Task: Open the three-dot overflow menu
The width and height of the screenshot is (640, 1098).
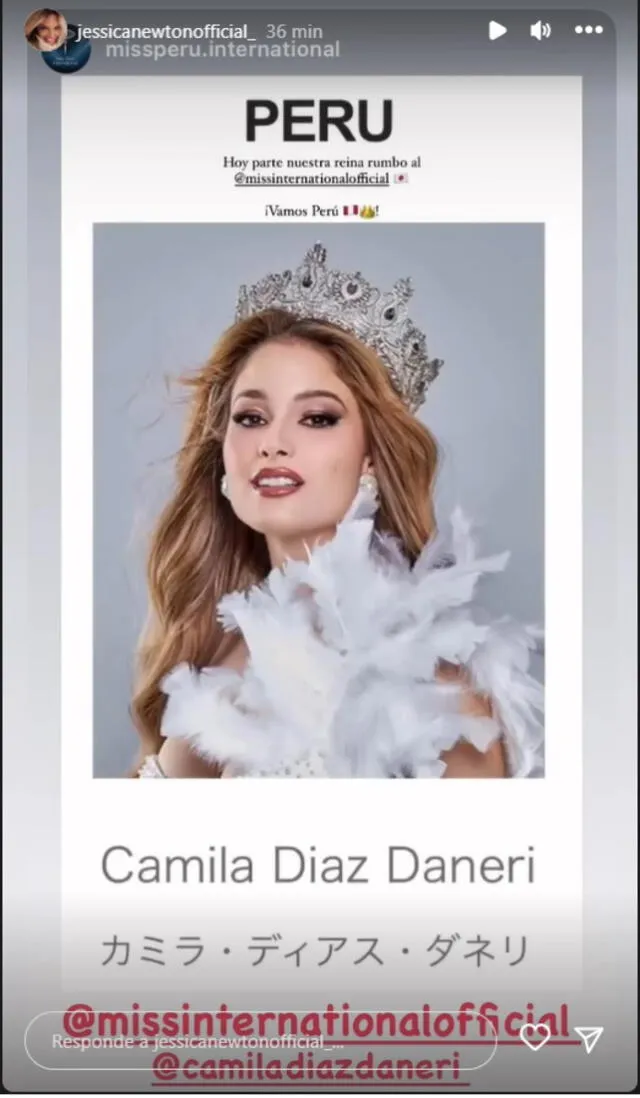Action: [589, 30]
